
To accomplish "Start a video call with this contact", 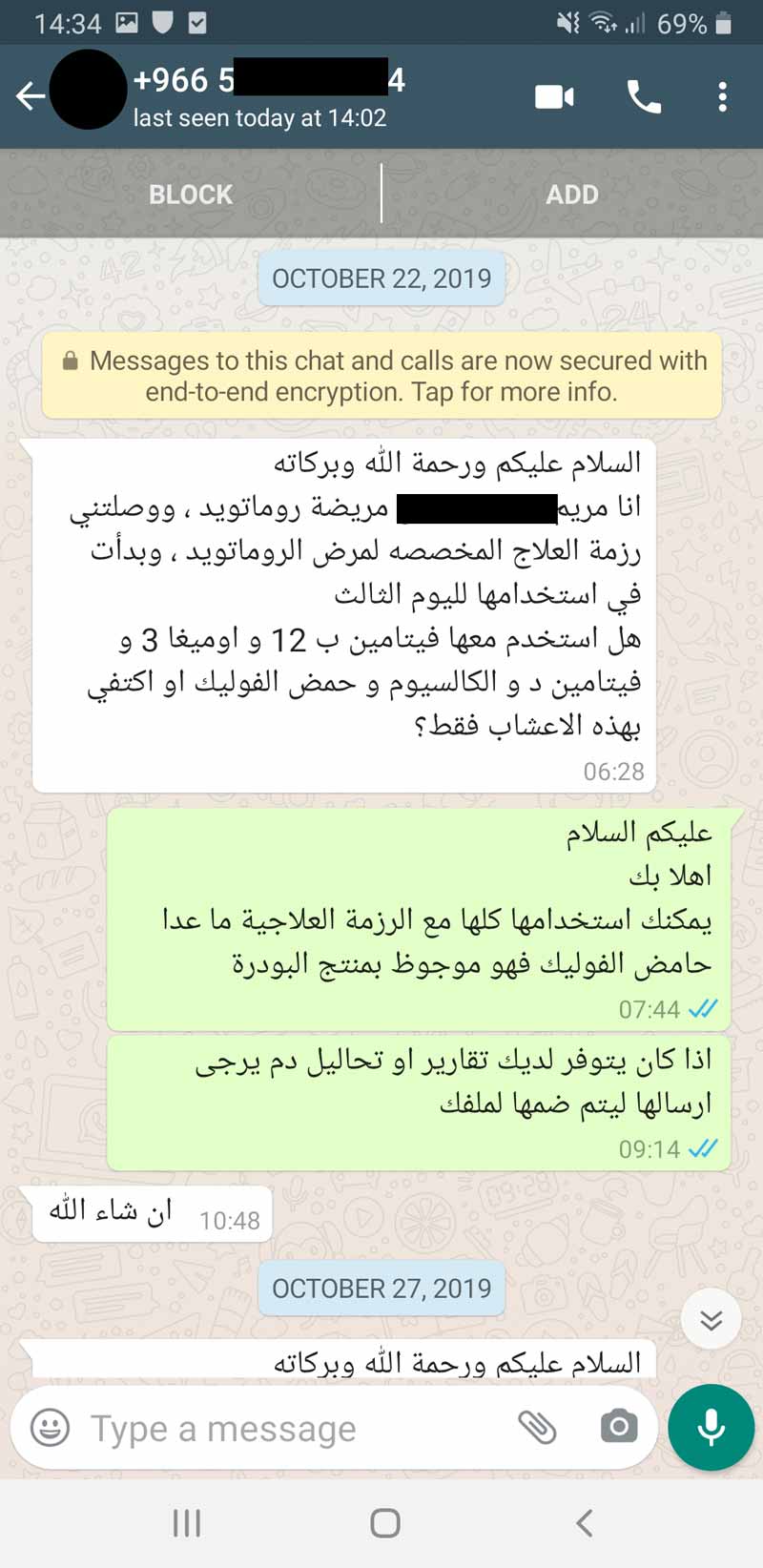I will (554, 96).
